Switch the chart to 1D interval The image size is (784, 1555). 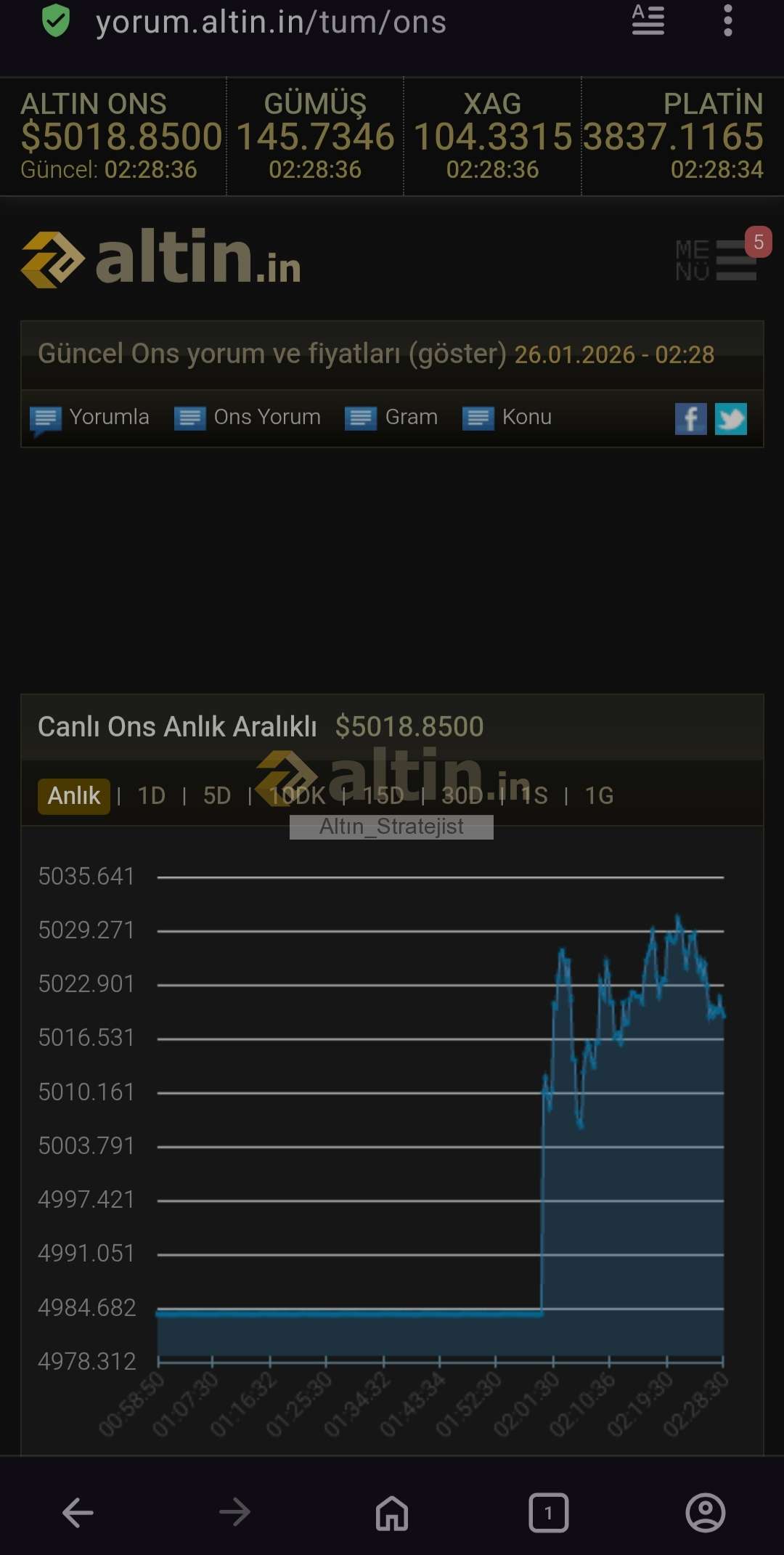(152, 796)
